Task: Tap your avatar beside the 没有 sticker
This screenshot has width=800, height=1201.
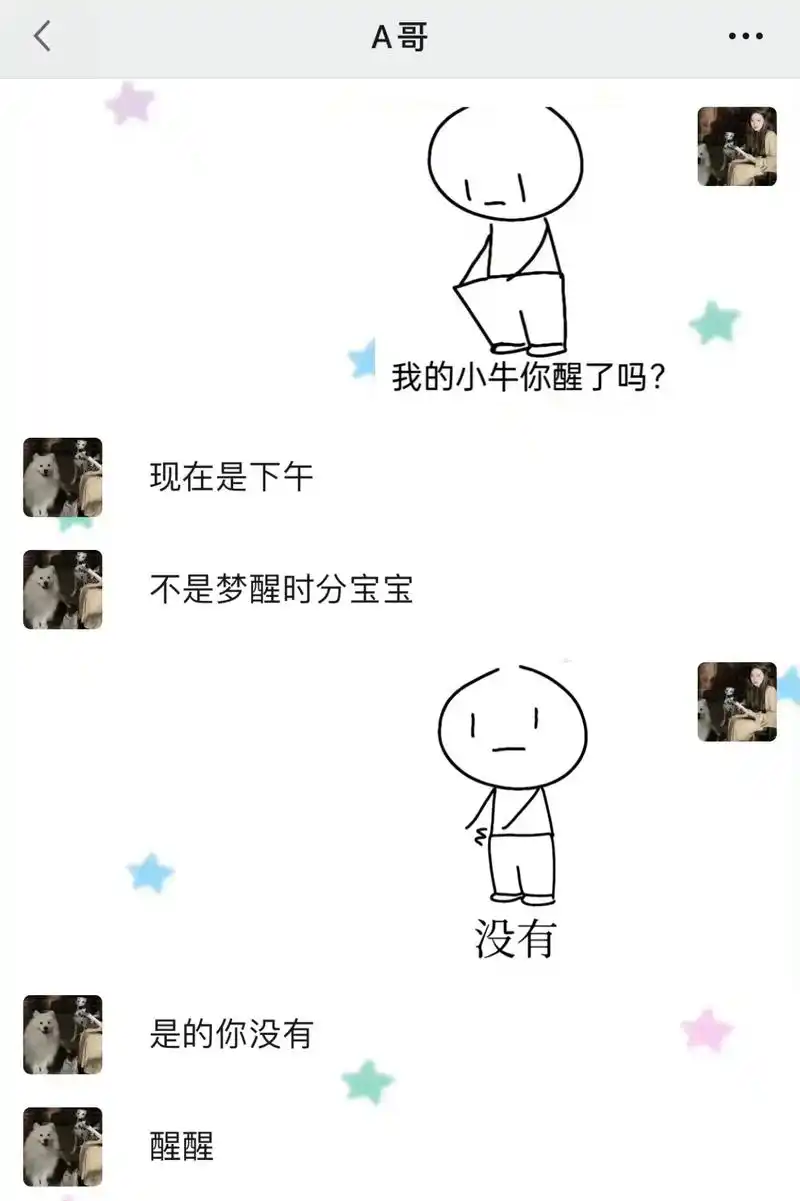Action: coord(736,702)
